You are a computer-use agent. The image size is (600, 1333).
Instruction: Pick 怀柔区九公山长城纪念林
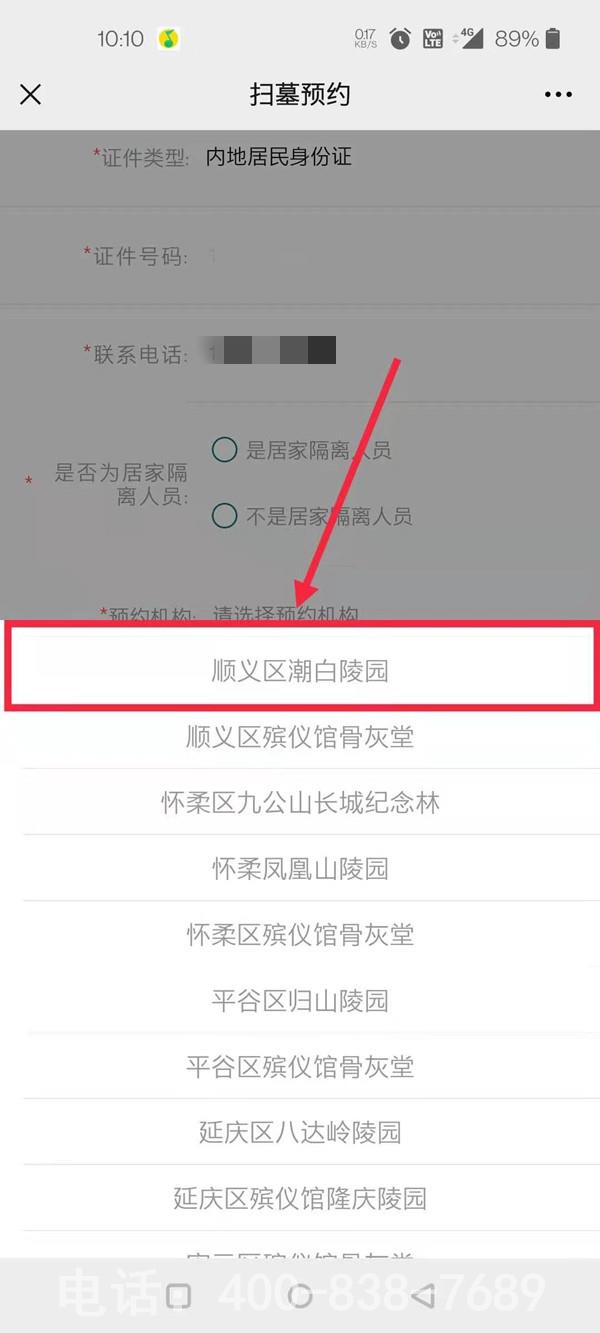300,803
